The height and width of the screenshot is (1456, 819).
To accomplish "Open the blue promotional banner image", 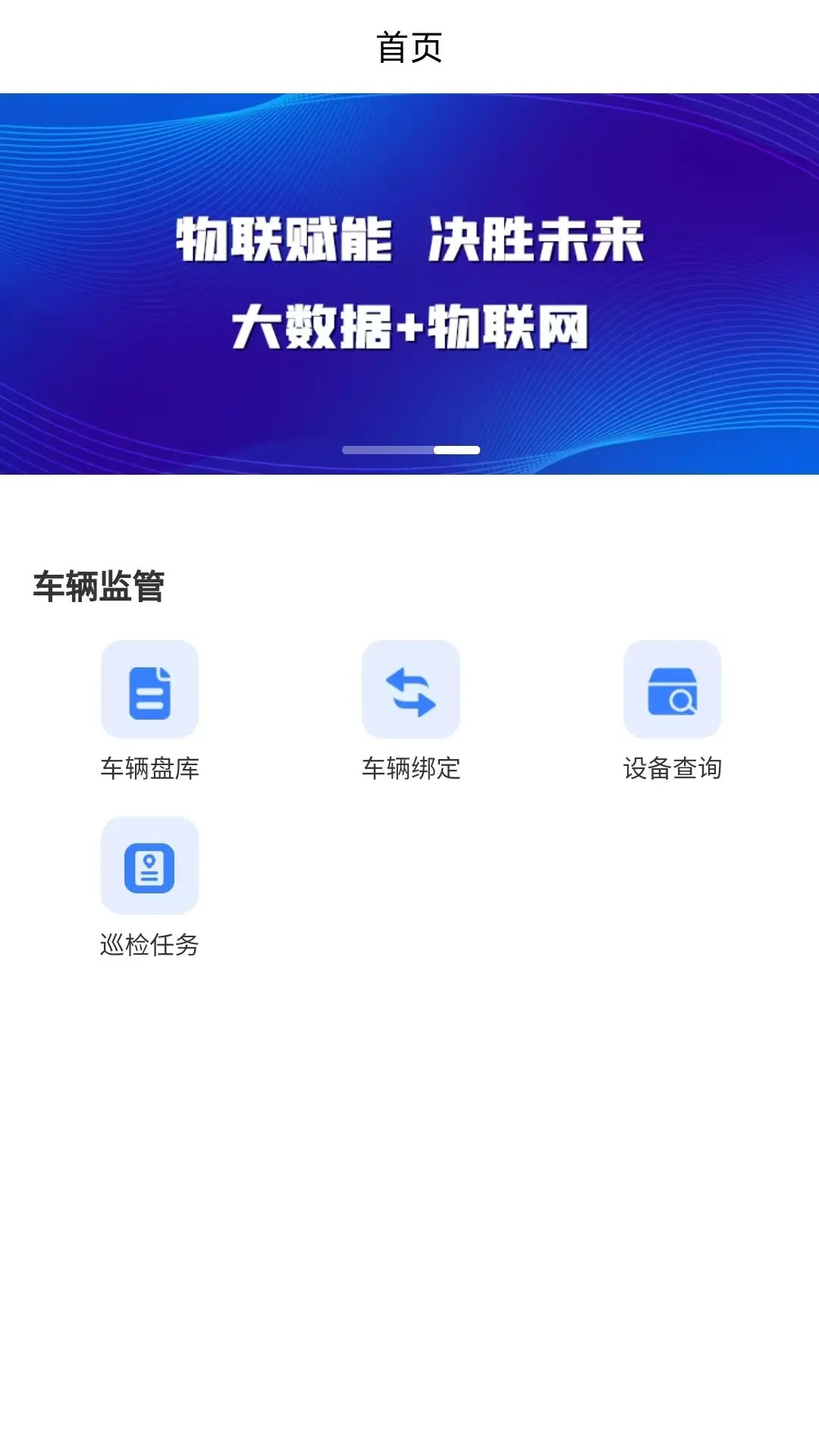I will tap(409, 284).
